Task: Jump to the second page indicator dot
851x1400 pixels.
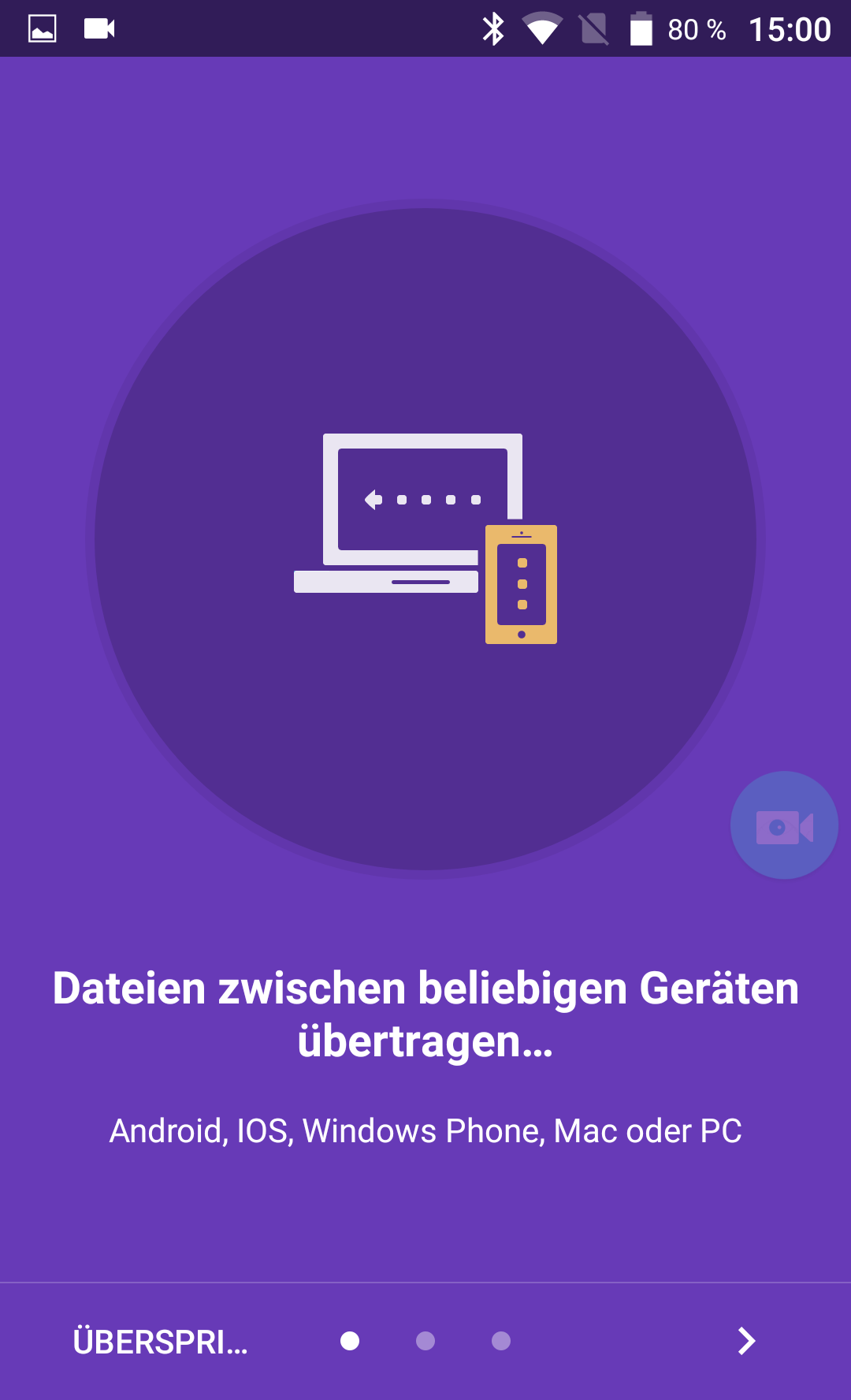Action: 425,1341
